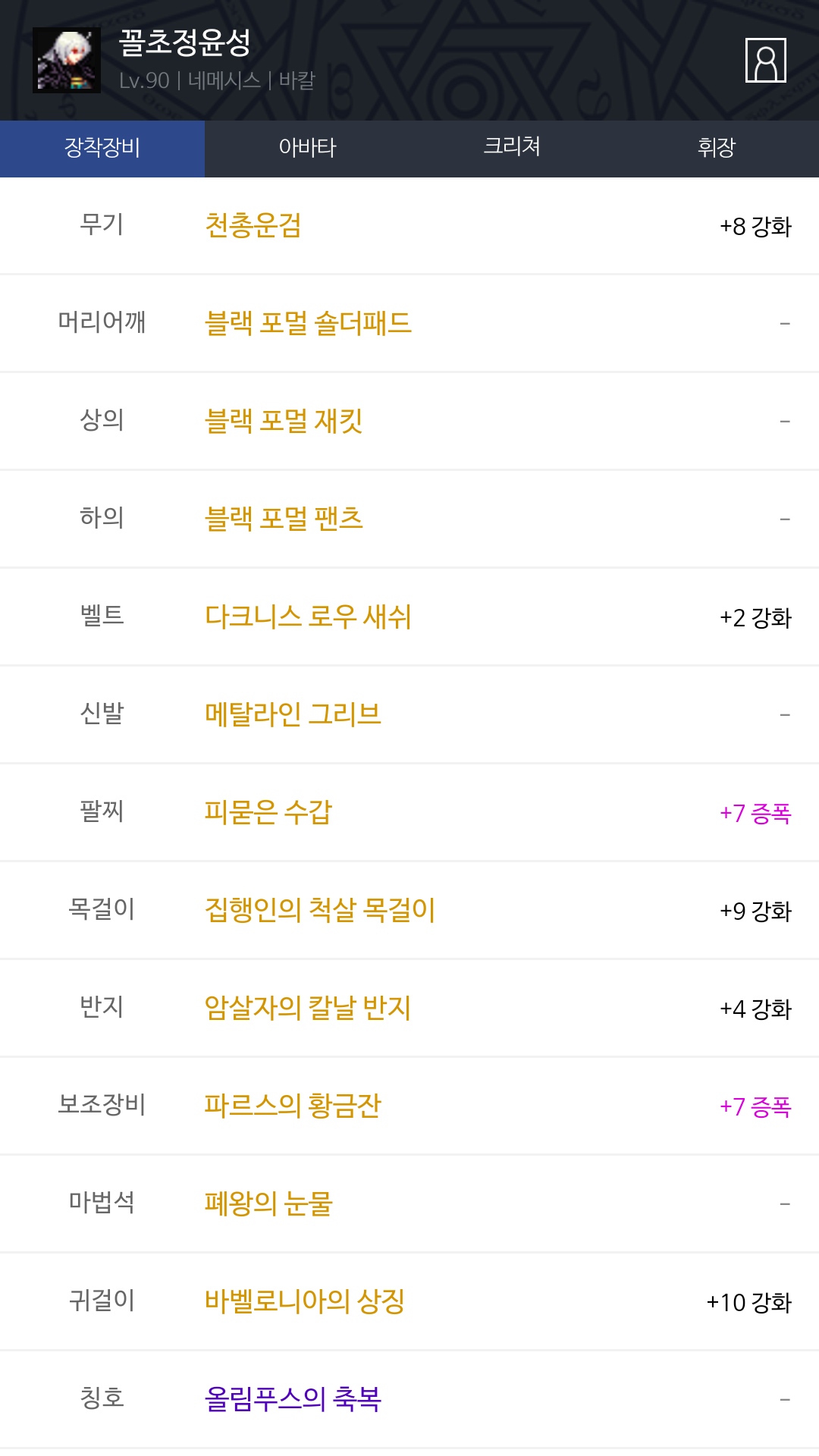Switch to the 아바타 tab
Image resolution: width=819 pixels, height=1456 pixels.
point(307,148)
